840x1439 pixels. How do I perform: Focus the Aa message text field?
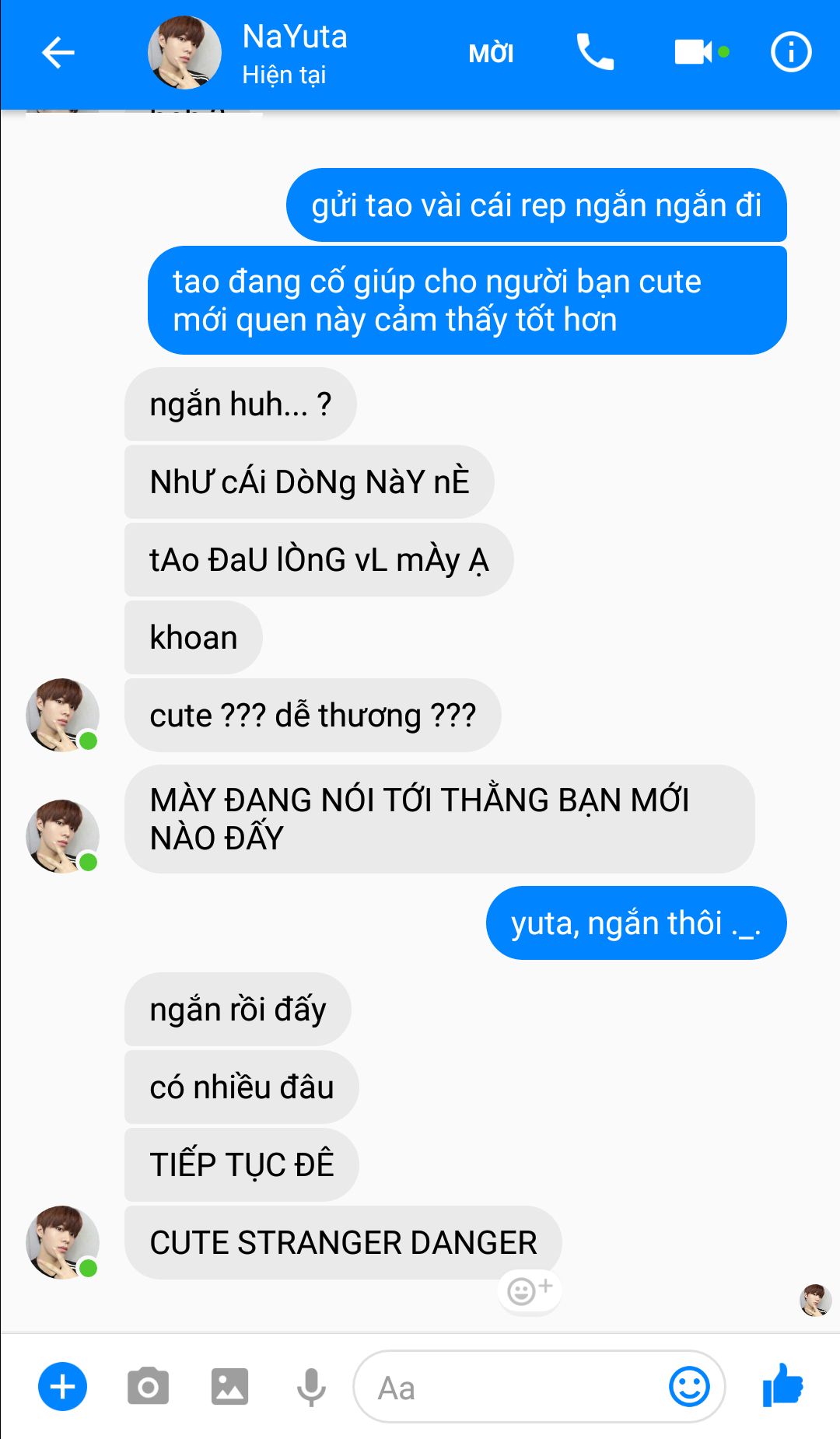click(513, 1387)
